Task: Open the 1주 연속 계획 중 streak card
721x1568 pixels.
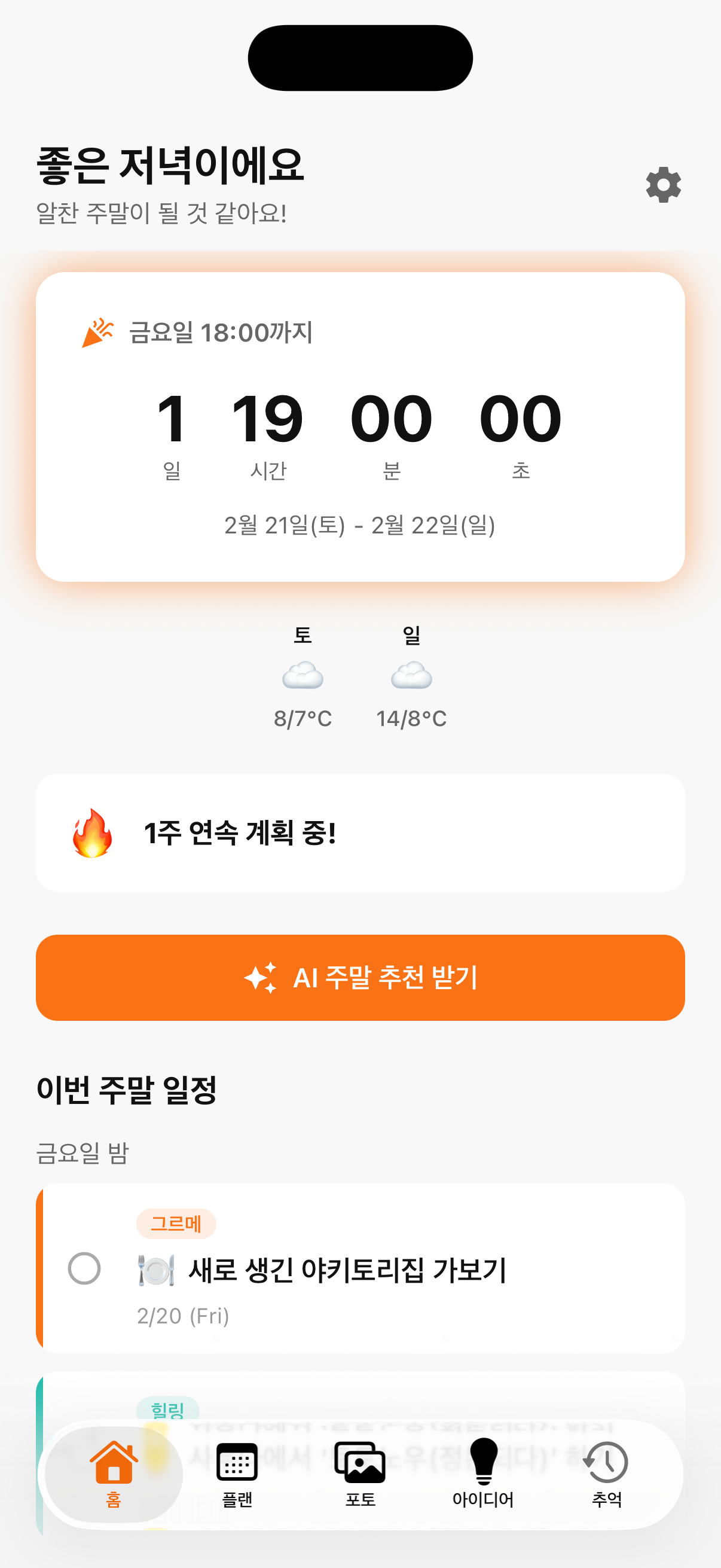Action: [360, 832]
